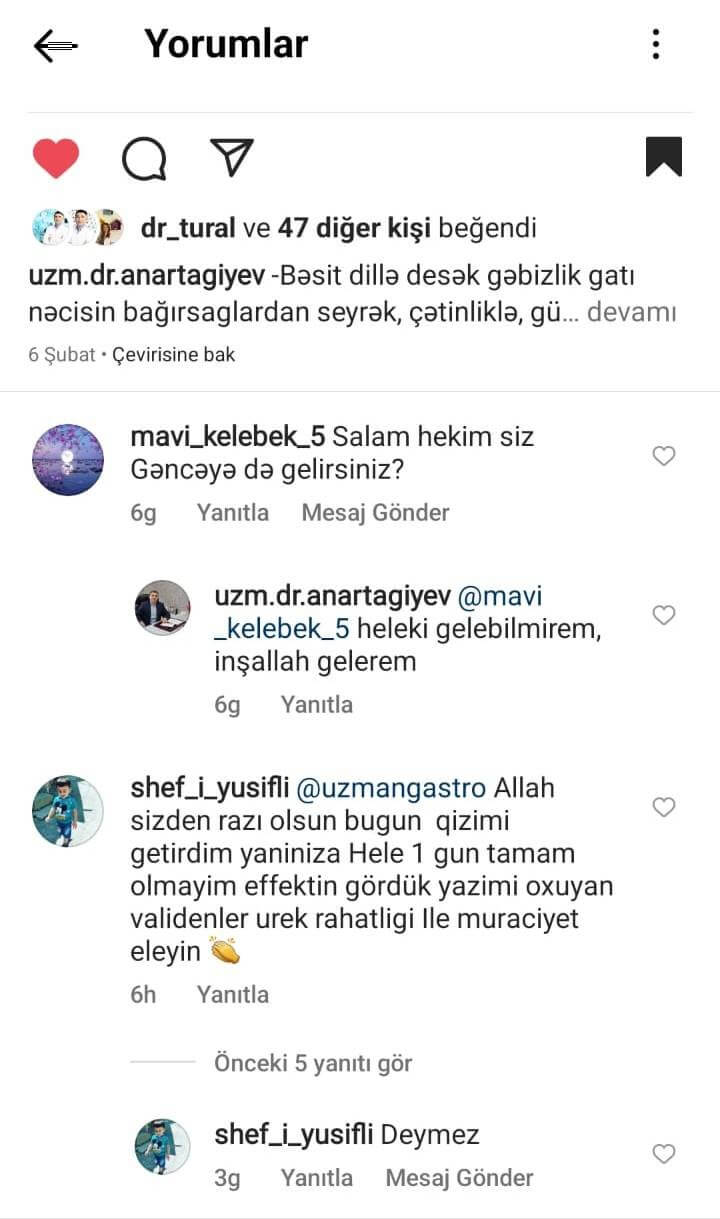The width and height of the screenshot is (720, 1219).
Task: Unlike the post with the red heart
Action: tap(56, 158)
